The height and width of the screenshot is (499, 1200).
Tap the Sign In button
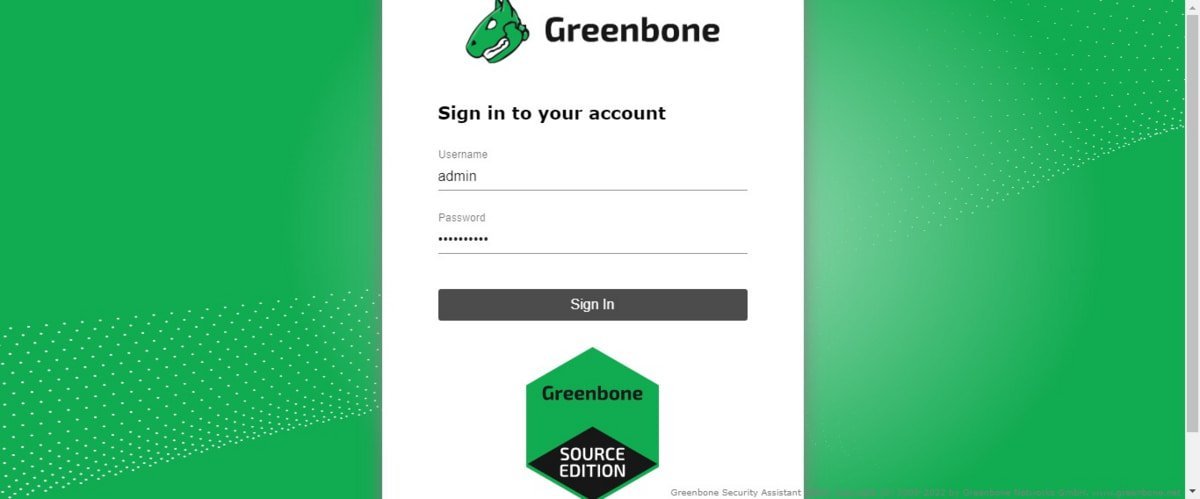pyautogui.click(x=592, y=304)
